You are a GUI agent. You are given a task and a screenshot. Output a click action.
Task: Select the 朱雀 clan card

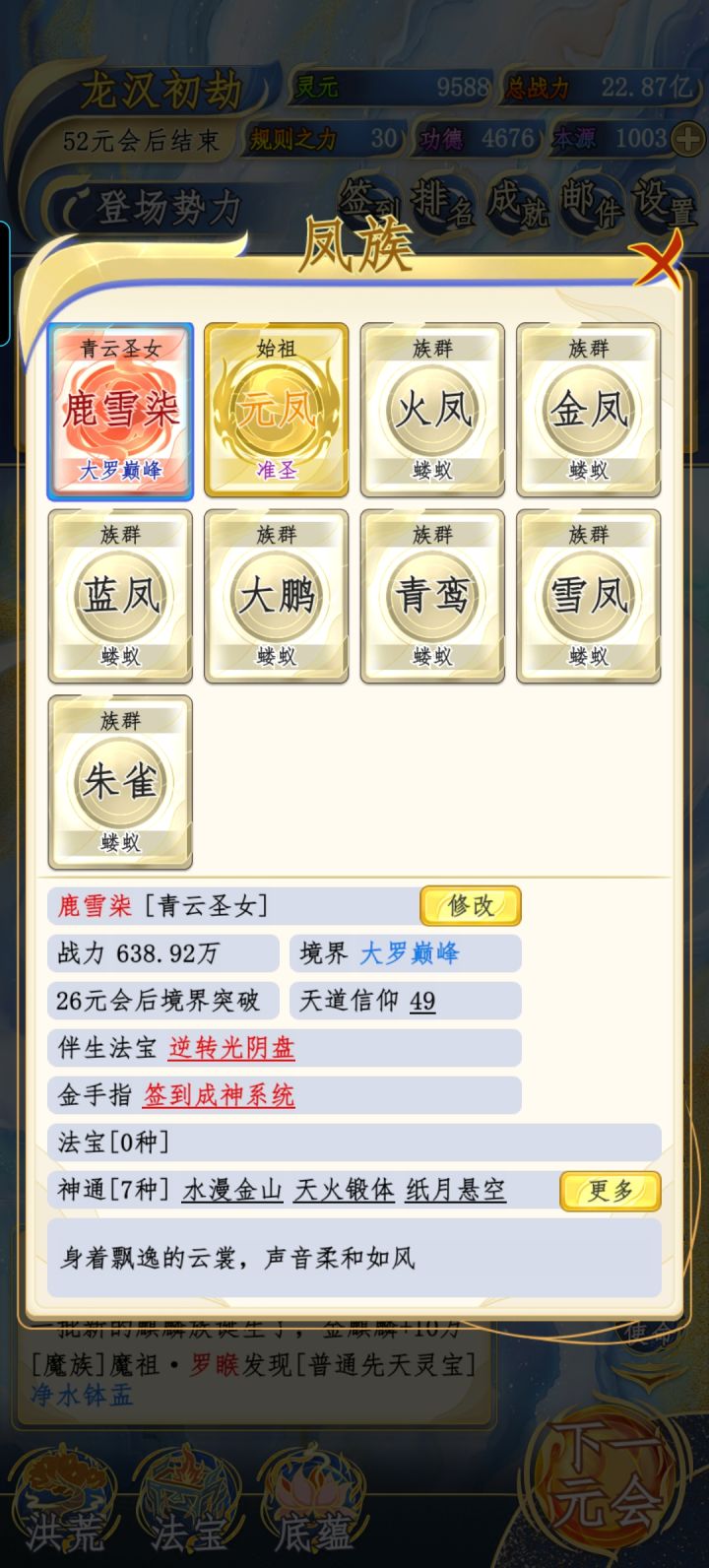tap(120, 783)
